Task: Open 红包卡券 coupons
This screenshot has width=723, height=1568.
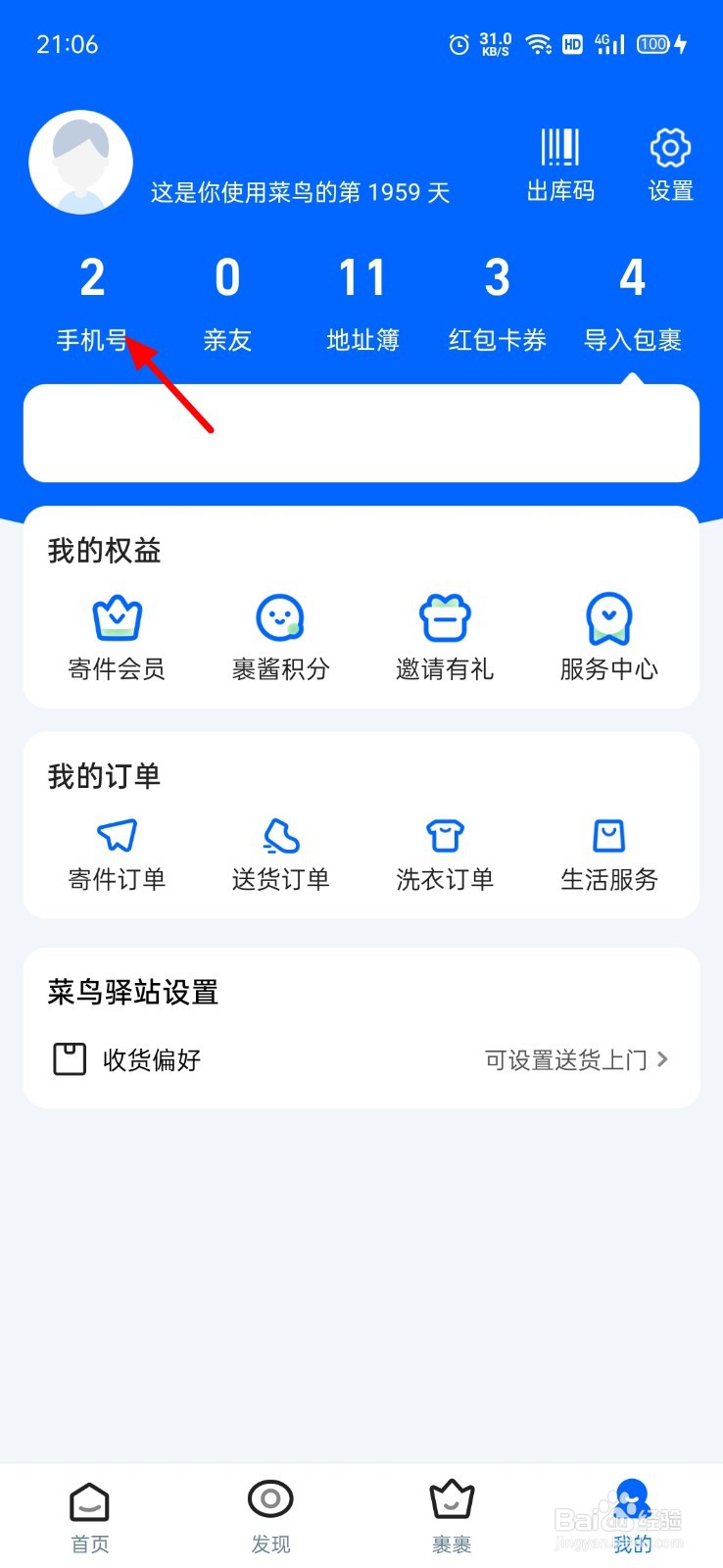Action: point(498,304)
